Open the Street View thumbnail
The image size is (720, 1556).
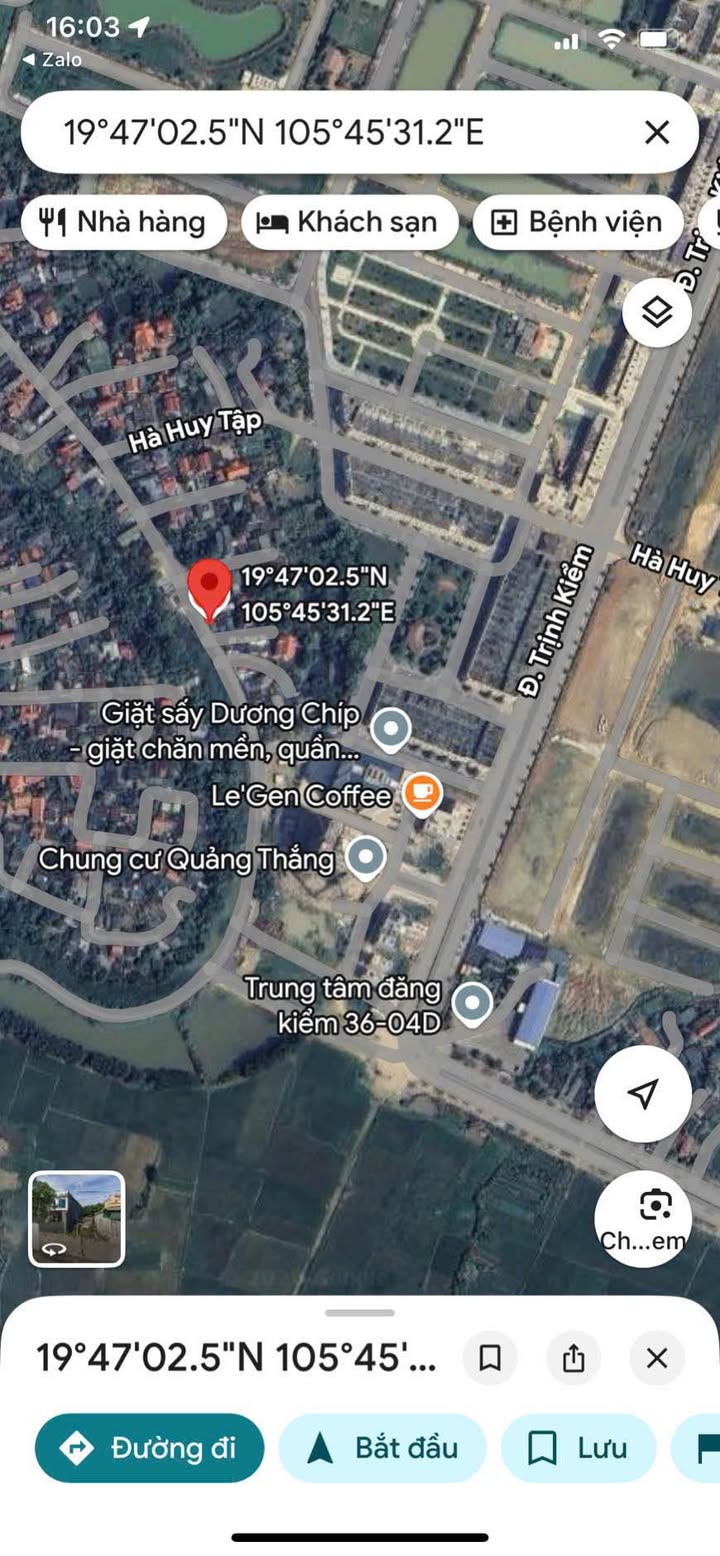(77, 1218)
